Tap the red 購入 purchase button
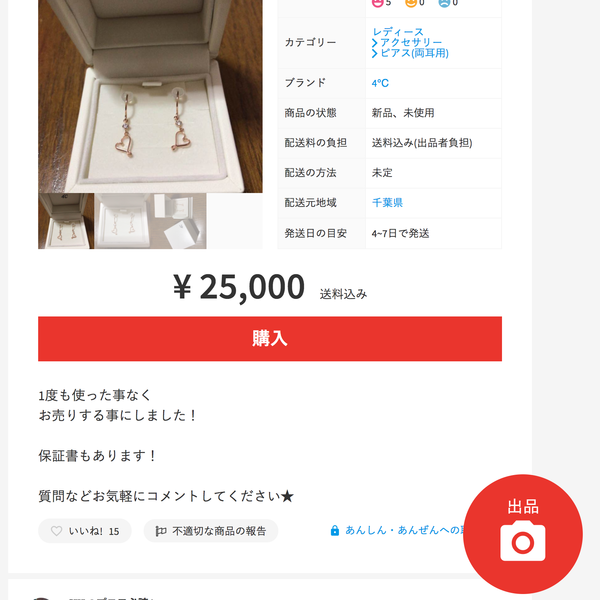 [x=270, y=339]
